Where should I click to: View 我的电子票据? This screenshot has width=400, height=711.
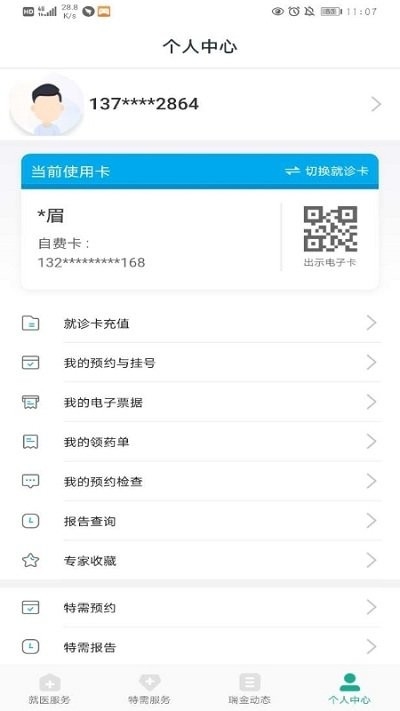coord(200,402)
